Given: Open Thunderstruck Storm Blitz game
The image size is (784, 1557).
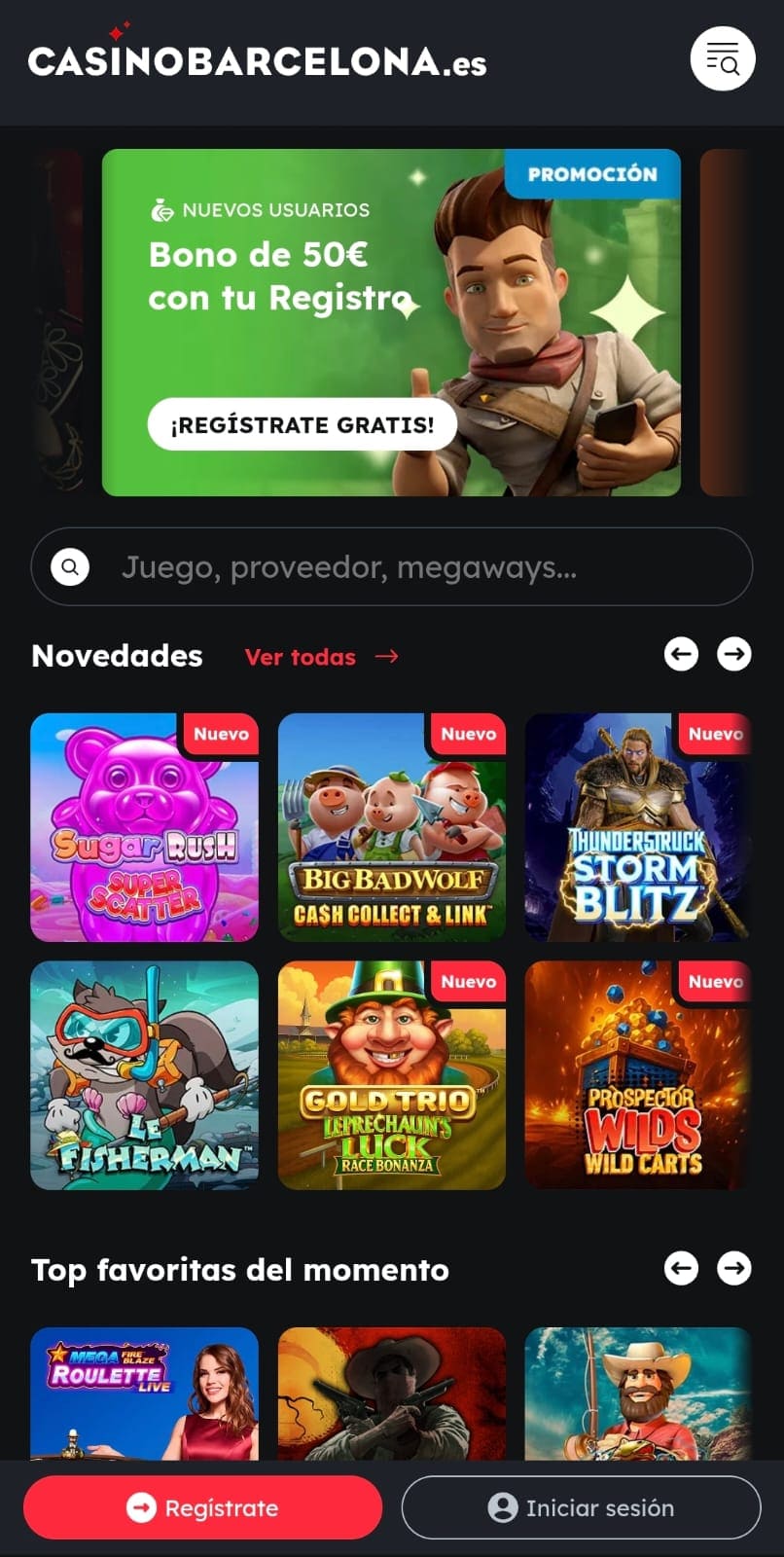Looking at the screenshot, I should [637, 828].
